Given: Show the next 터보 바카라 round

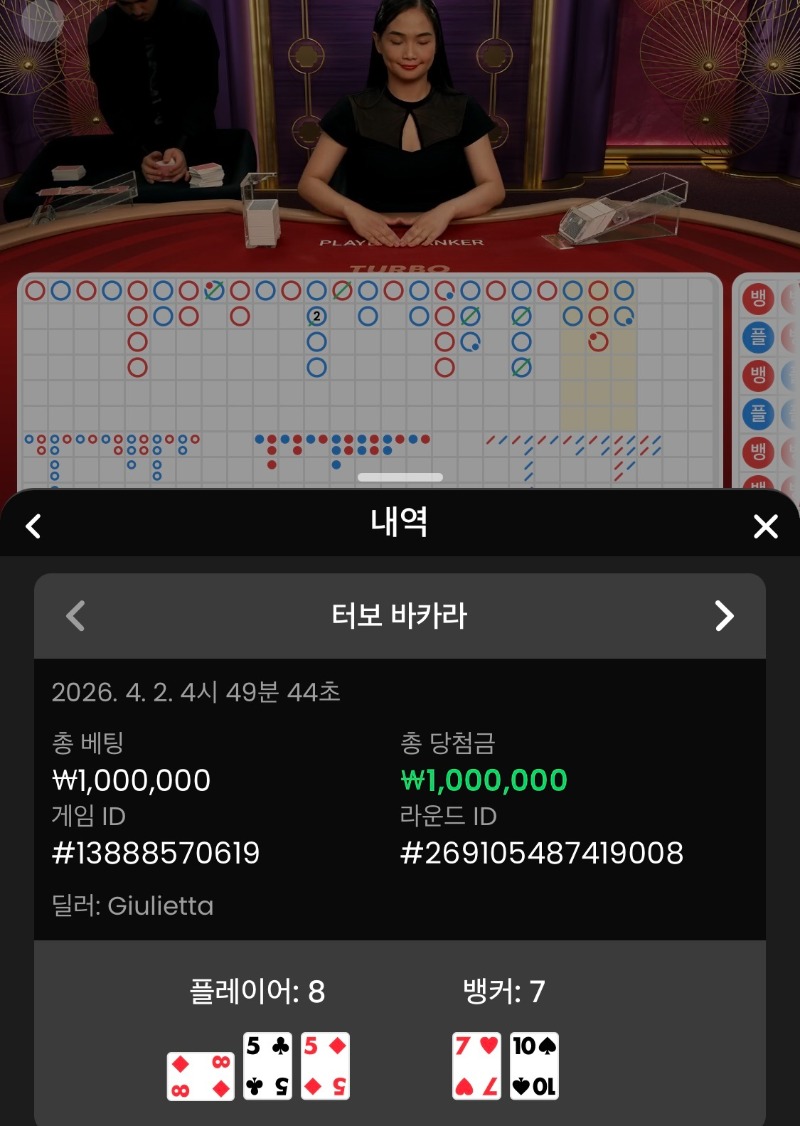Looking at the screenshot, I should click(724, 616).
